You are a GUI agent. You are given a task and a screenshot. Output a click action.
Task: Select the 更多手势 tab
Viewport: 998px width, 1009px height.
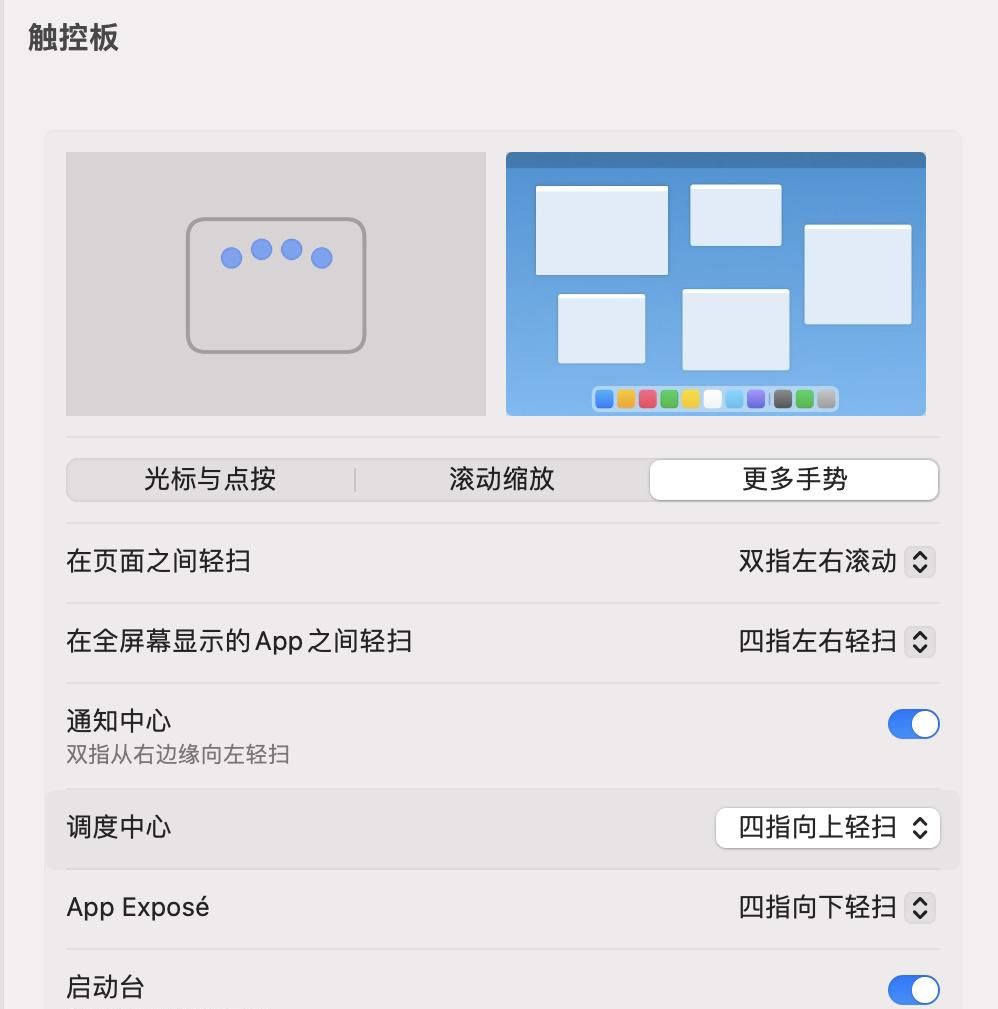point(793,480)
